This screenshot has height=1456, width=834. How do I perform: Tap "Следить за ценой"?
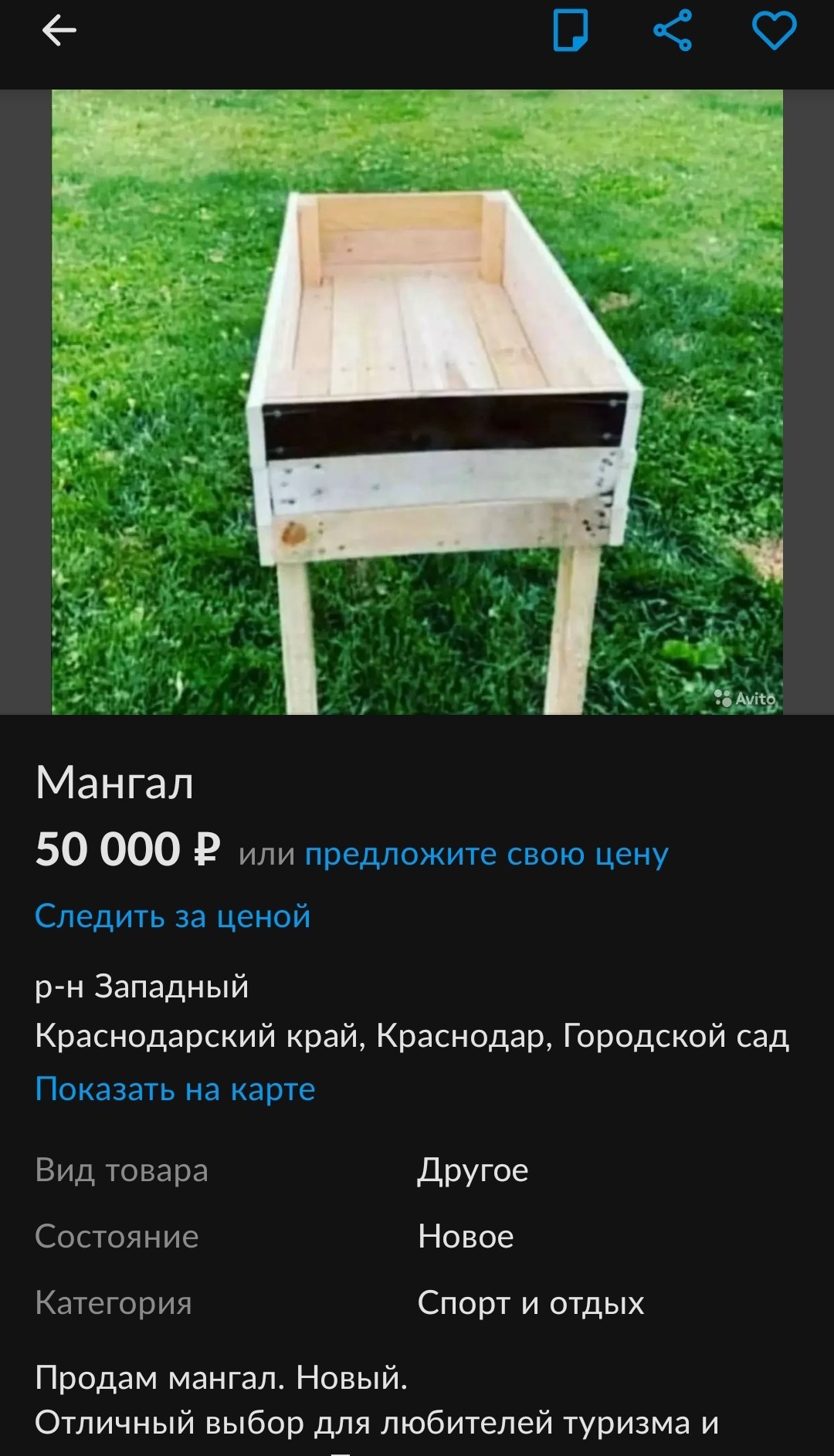pos(173,916)
